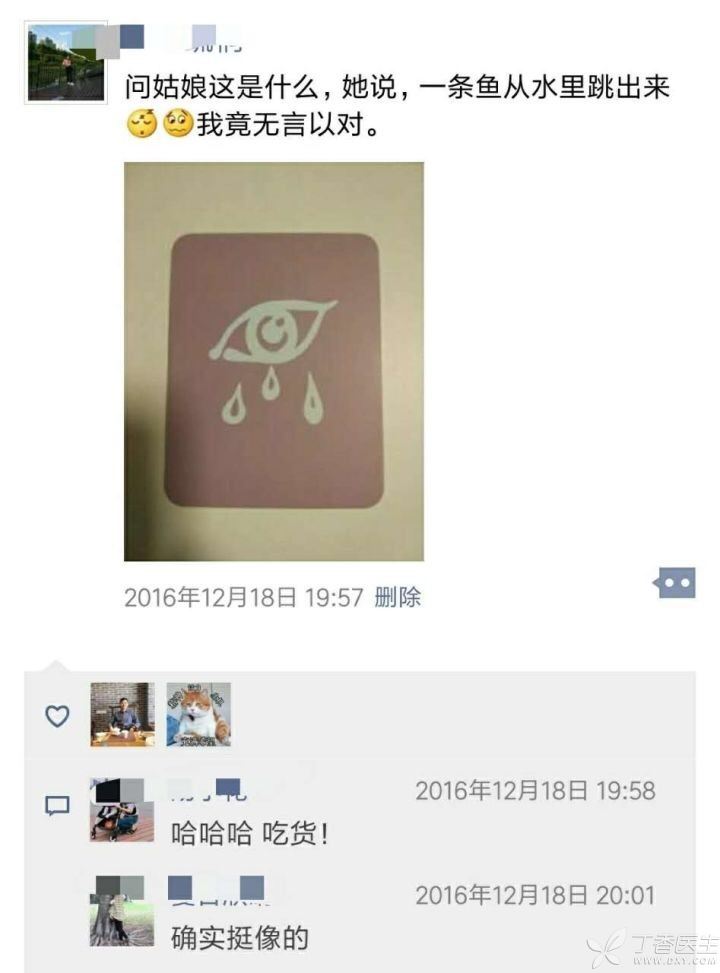
Task: View the liker with cat avatar
Action: pos(198,714)
